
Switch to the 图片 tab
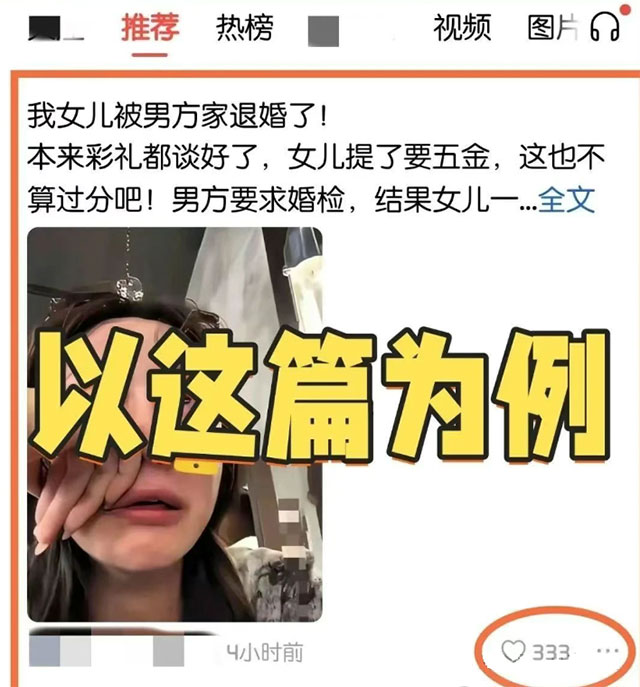click(x=552, y=28)
